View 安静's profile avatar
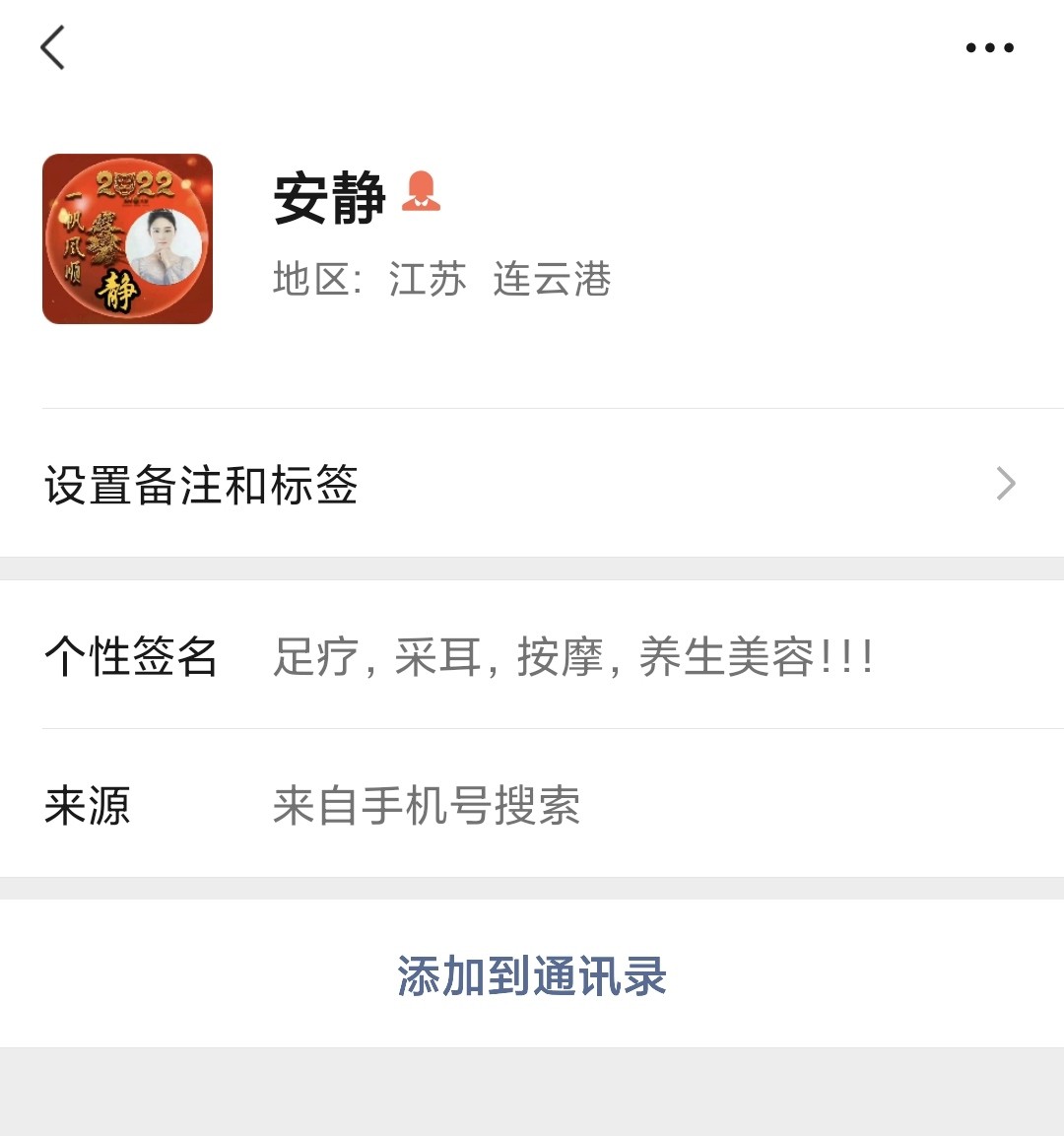Screen dimensions: 1064x1136 [127, 238]
